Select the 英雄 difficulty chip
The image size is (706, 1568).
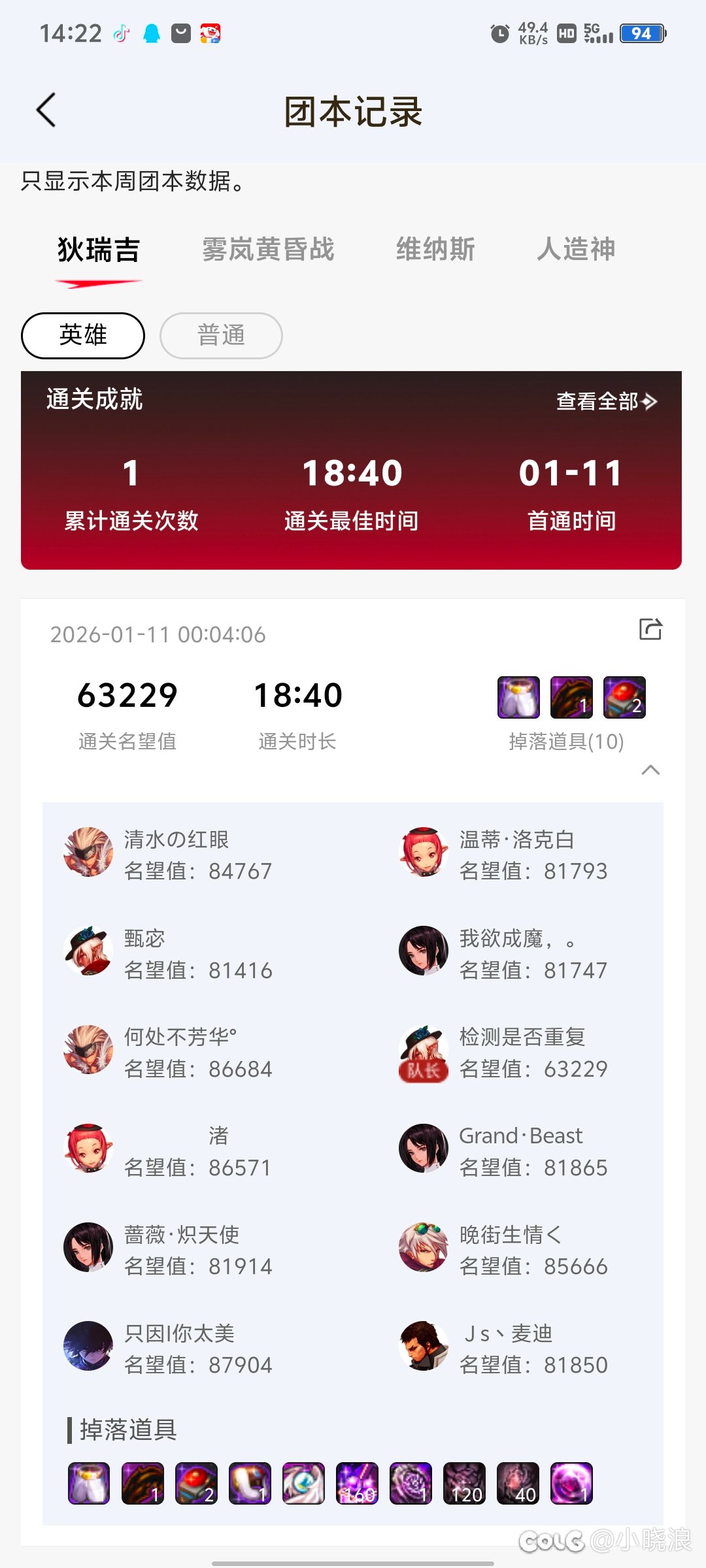pos(83,335)
